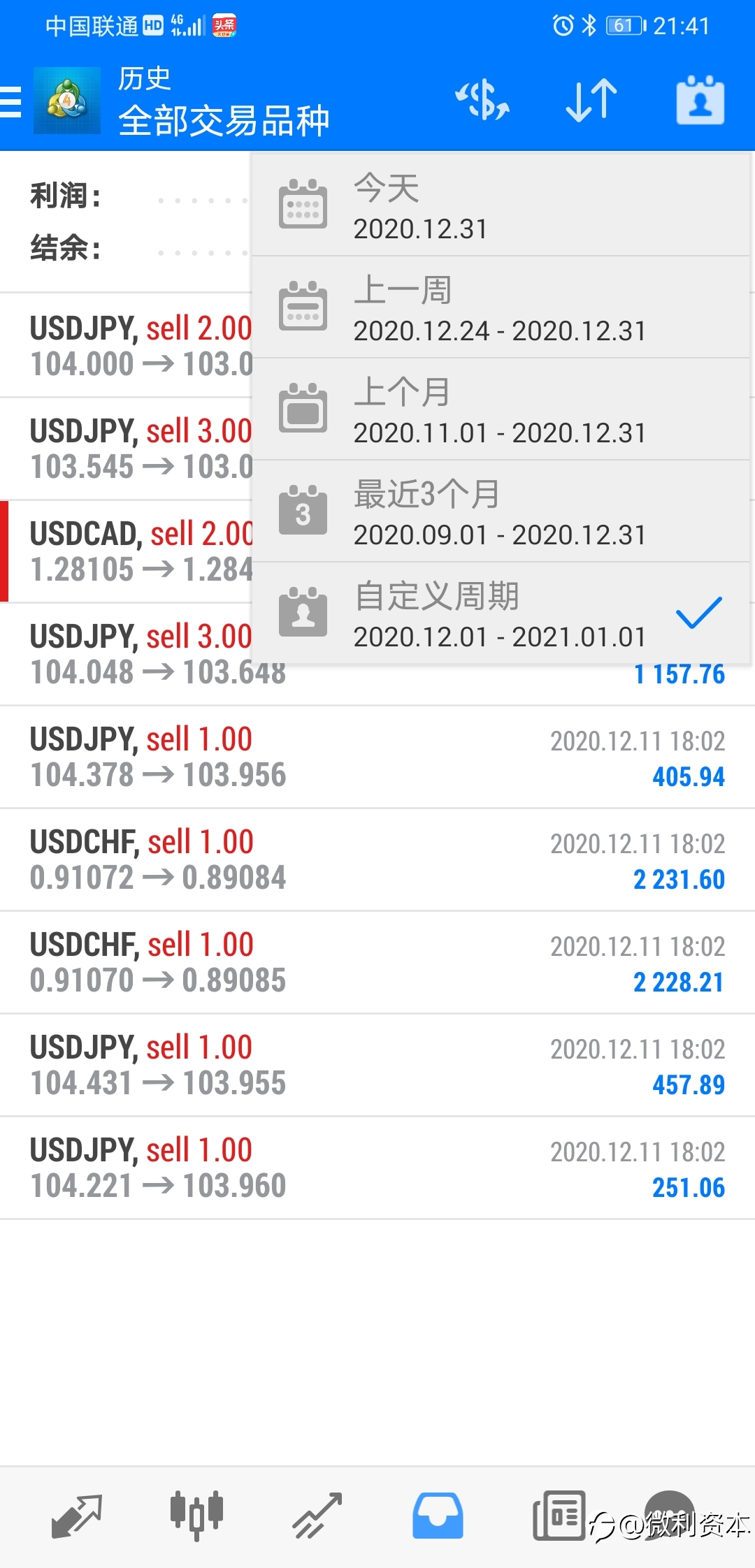
Task: Open the sort arrows icon
Action: (591, 101)
